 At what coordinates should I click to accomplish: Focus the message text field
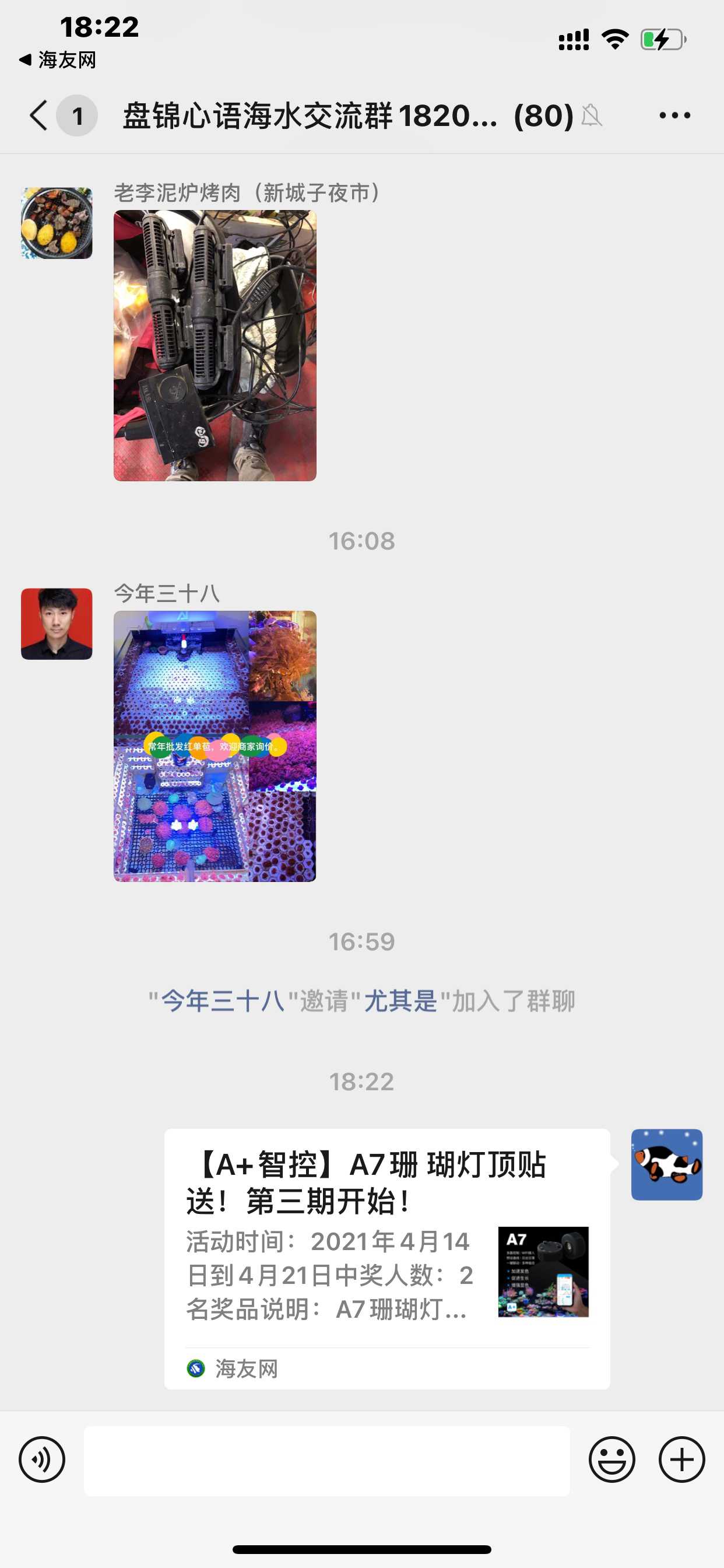326,1460
